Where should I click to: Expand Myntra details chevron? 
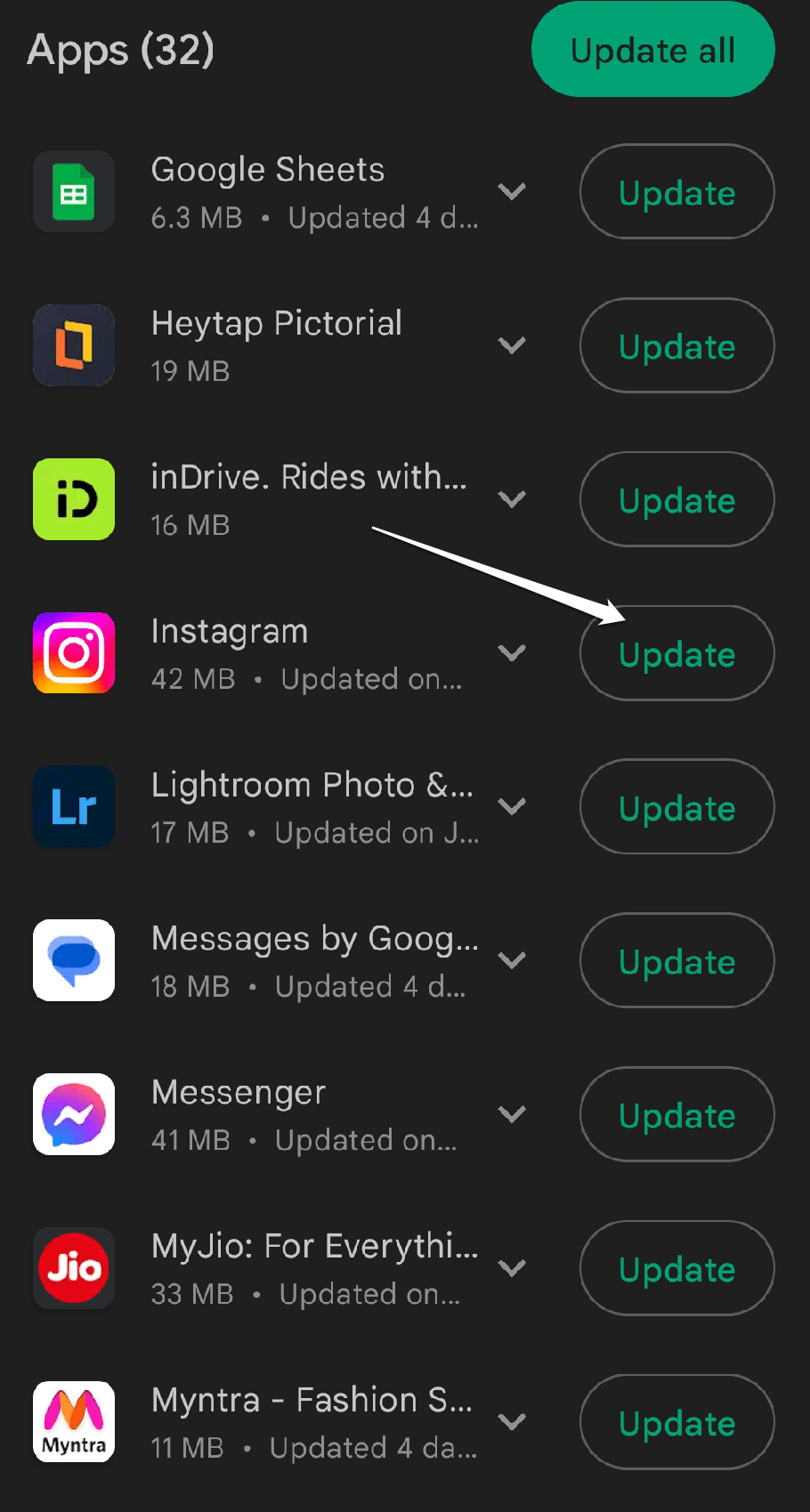pyautogui.click(x=512, y=1422)
